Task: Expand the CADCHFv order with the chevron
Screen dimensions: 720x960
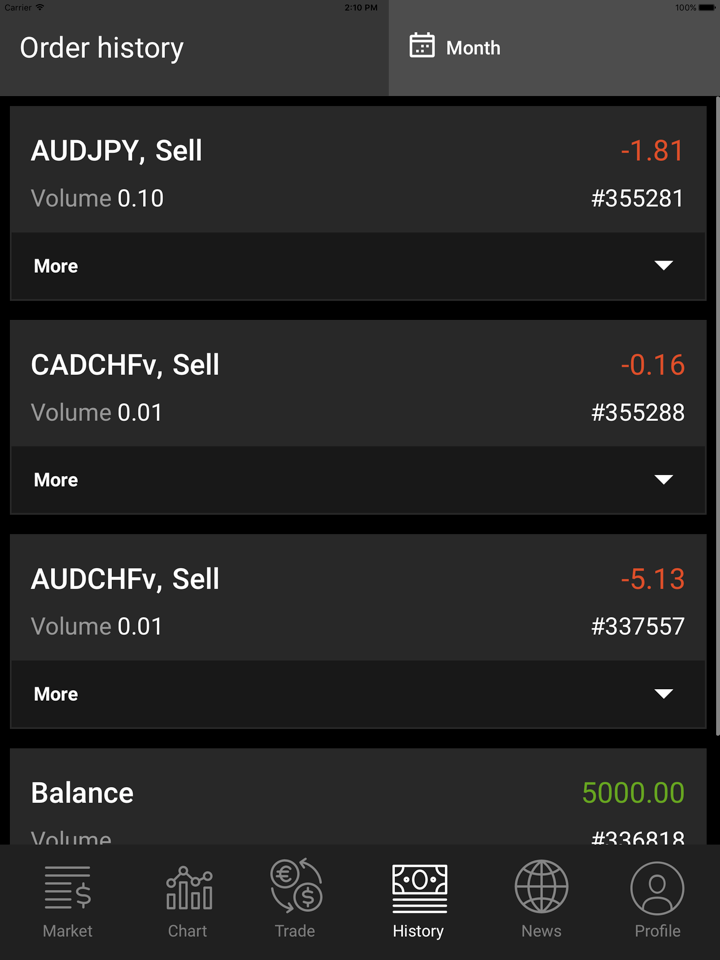Action: pos(665,480)
